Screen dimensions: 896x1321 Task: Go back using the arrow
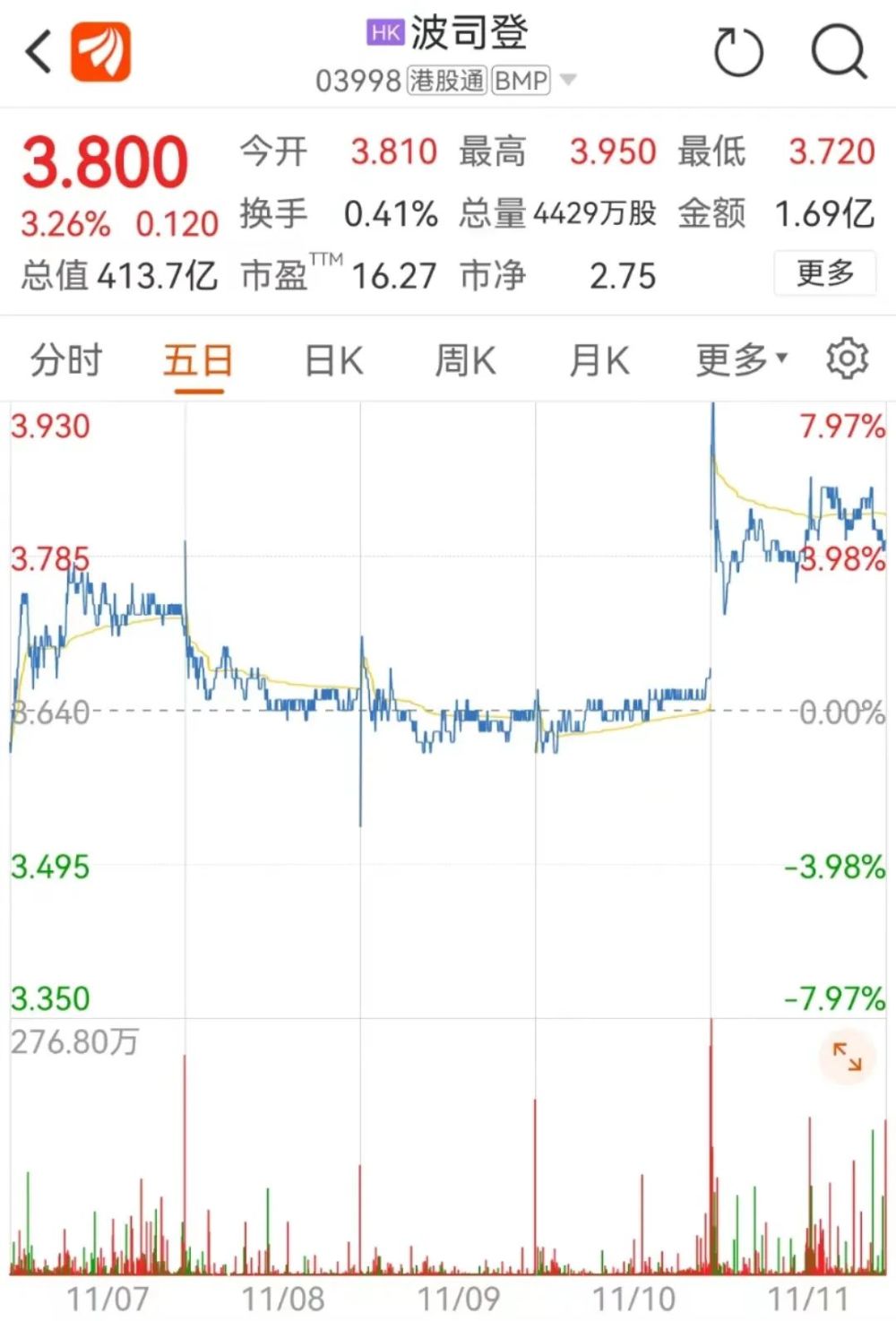pos(39,52)
